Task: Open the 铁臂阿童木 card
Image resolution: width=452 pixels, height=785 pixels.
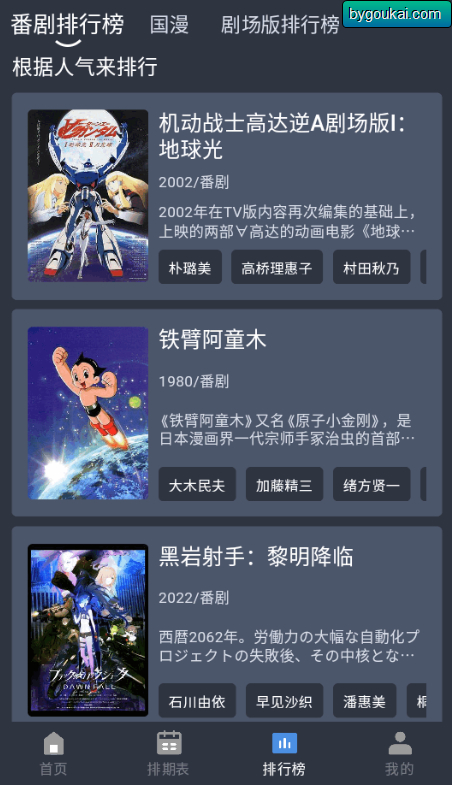Action: click(227, 413)
